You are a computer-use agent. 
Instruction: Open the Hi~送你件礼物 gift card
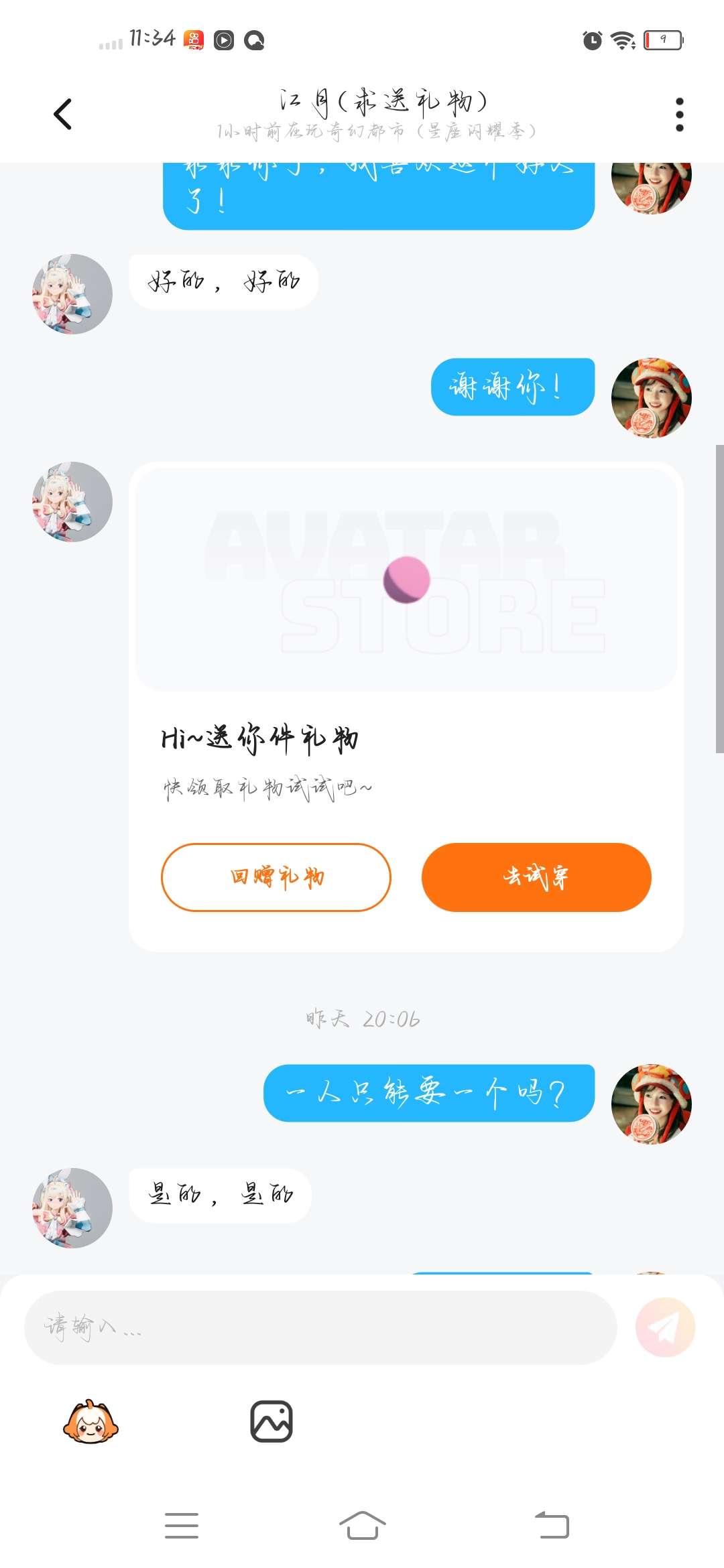coord(406,737)
